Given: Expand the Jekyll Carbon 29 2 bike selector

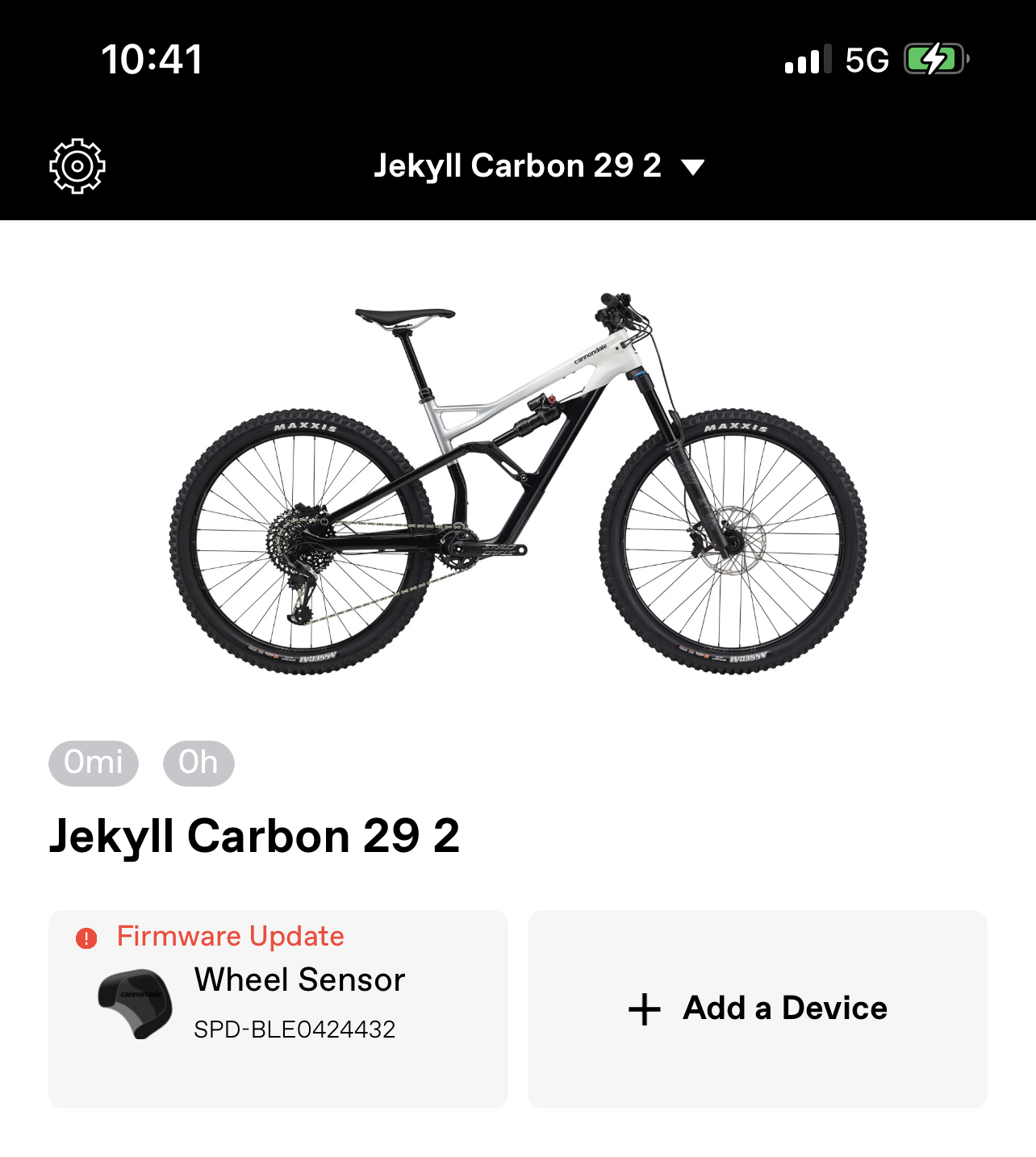Looking at the screenshot, I should click(x=538, y=166).
